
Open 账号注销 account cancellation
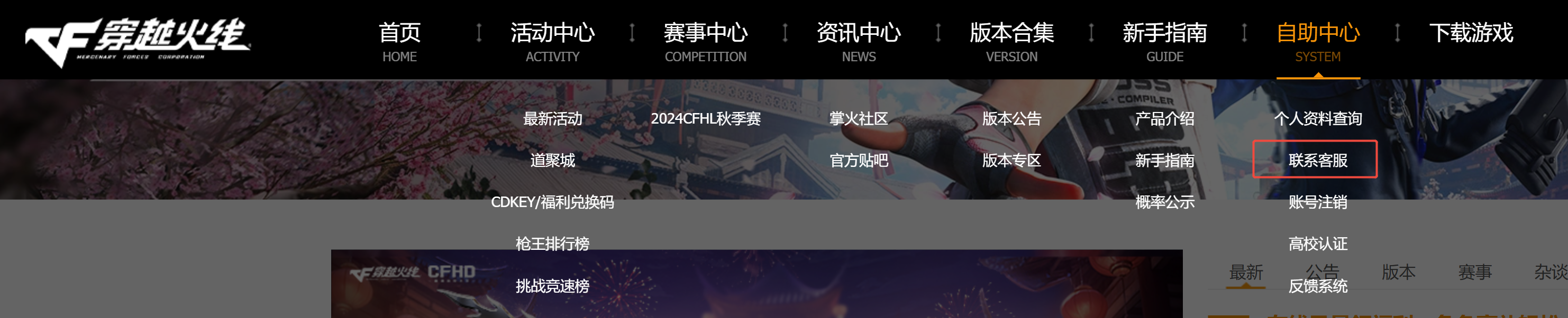1317,202
